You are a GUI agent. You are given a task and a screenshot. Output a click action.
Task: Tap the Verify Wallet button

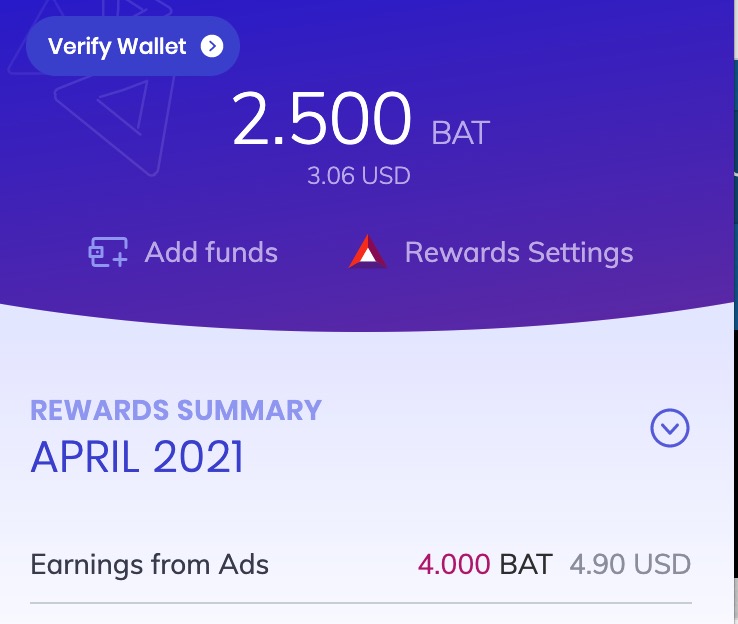[x=132, y=46]
